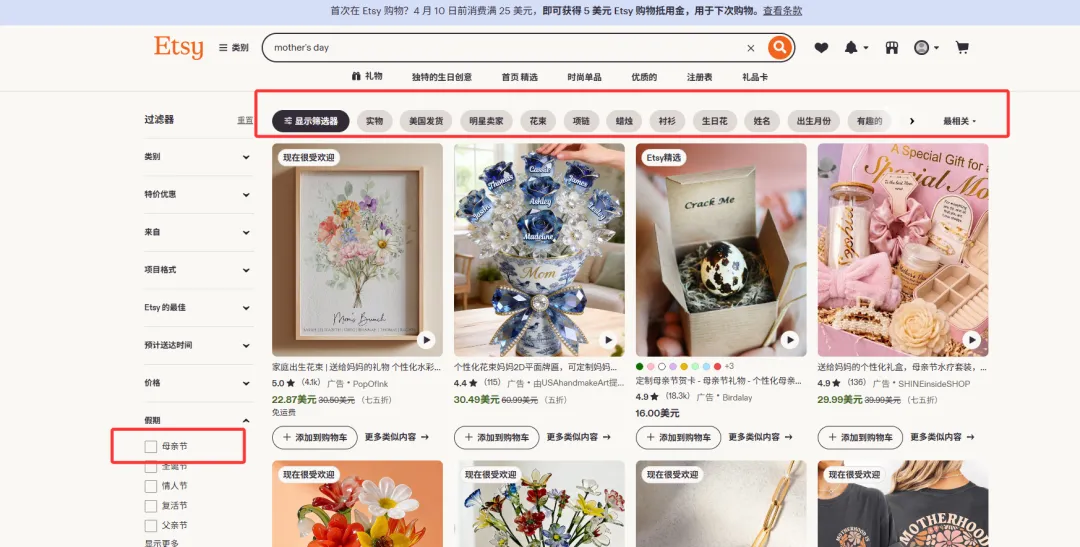Screen dimensions: 1080x547
Task: Tap the orange search button
Action: click(779, 47)
